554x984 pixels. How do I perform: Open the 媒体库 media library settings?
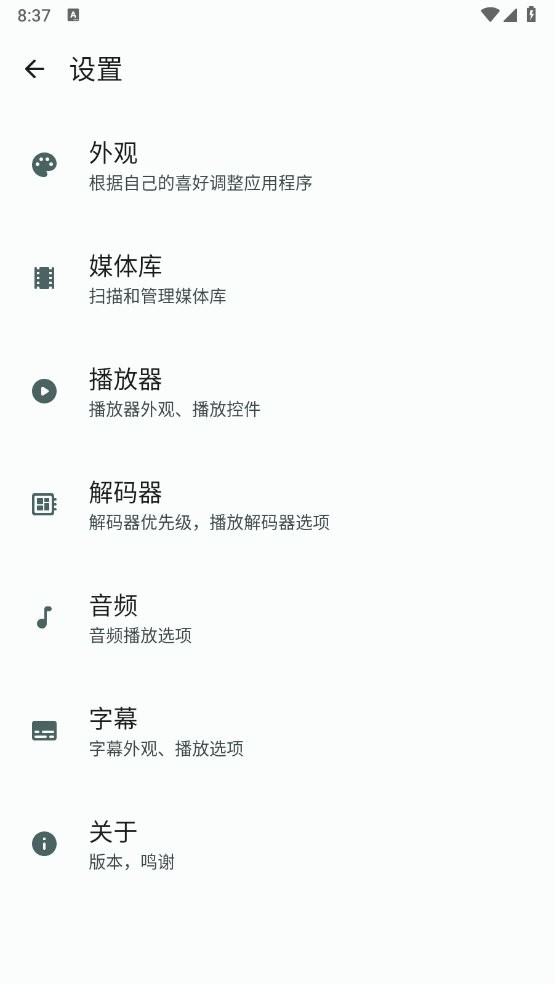[277, 278]
